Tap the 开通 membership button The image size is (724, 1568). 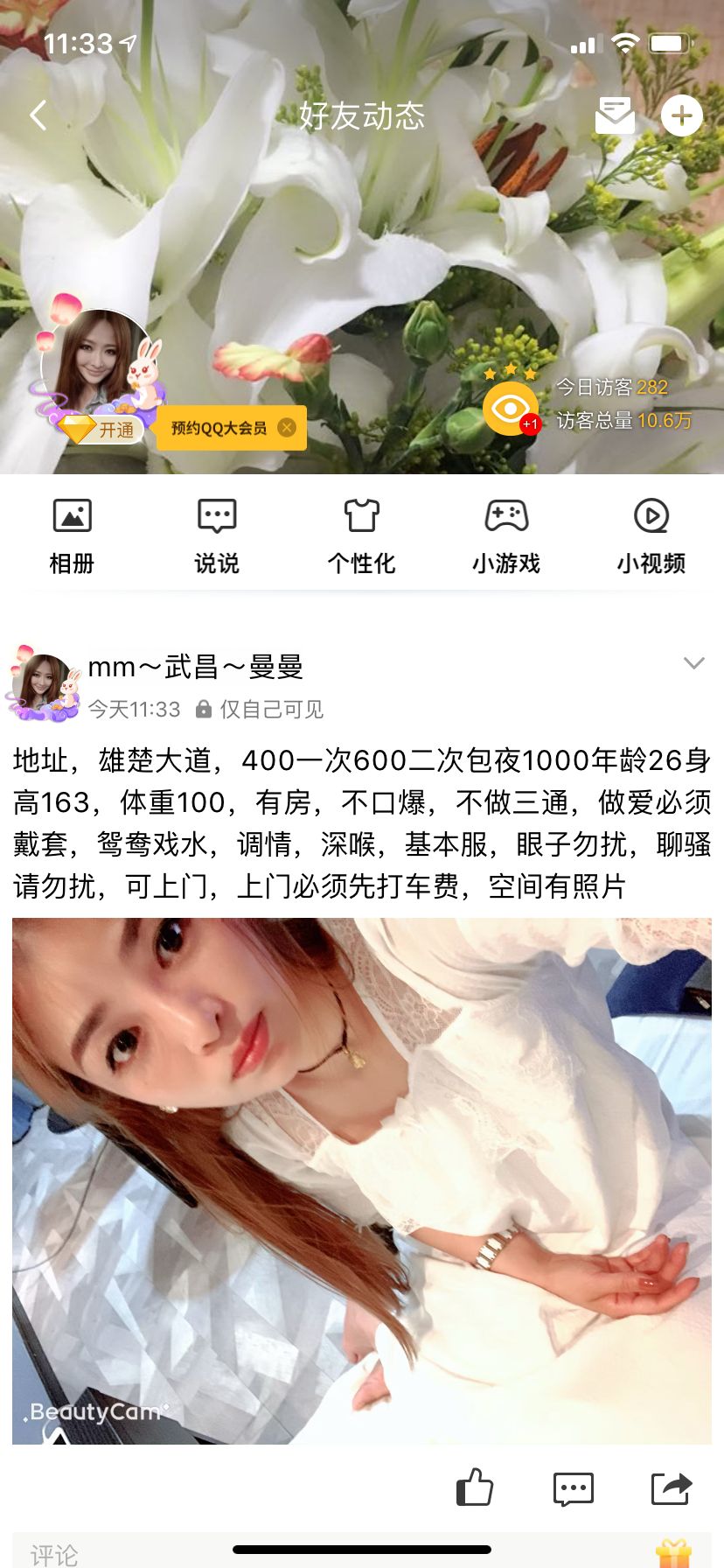point(105,429)
